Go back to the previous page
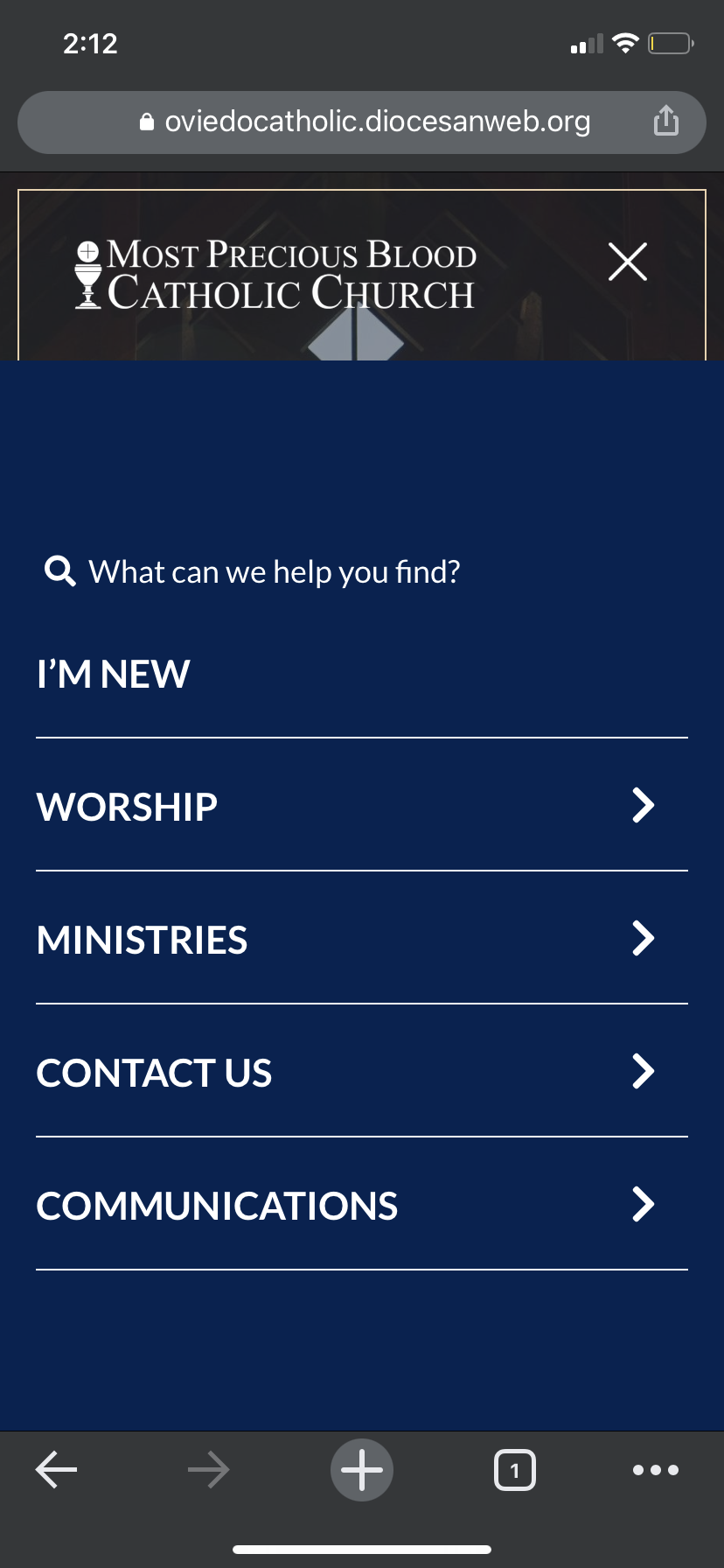This screenshot has height=1568, width=724. point(57,1470)
